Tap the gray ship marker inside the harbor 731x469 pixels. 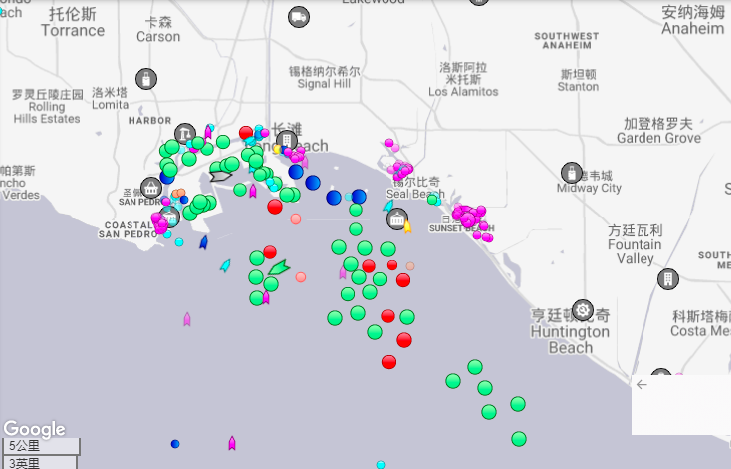coord(220,177)
